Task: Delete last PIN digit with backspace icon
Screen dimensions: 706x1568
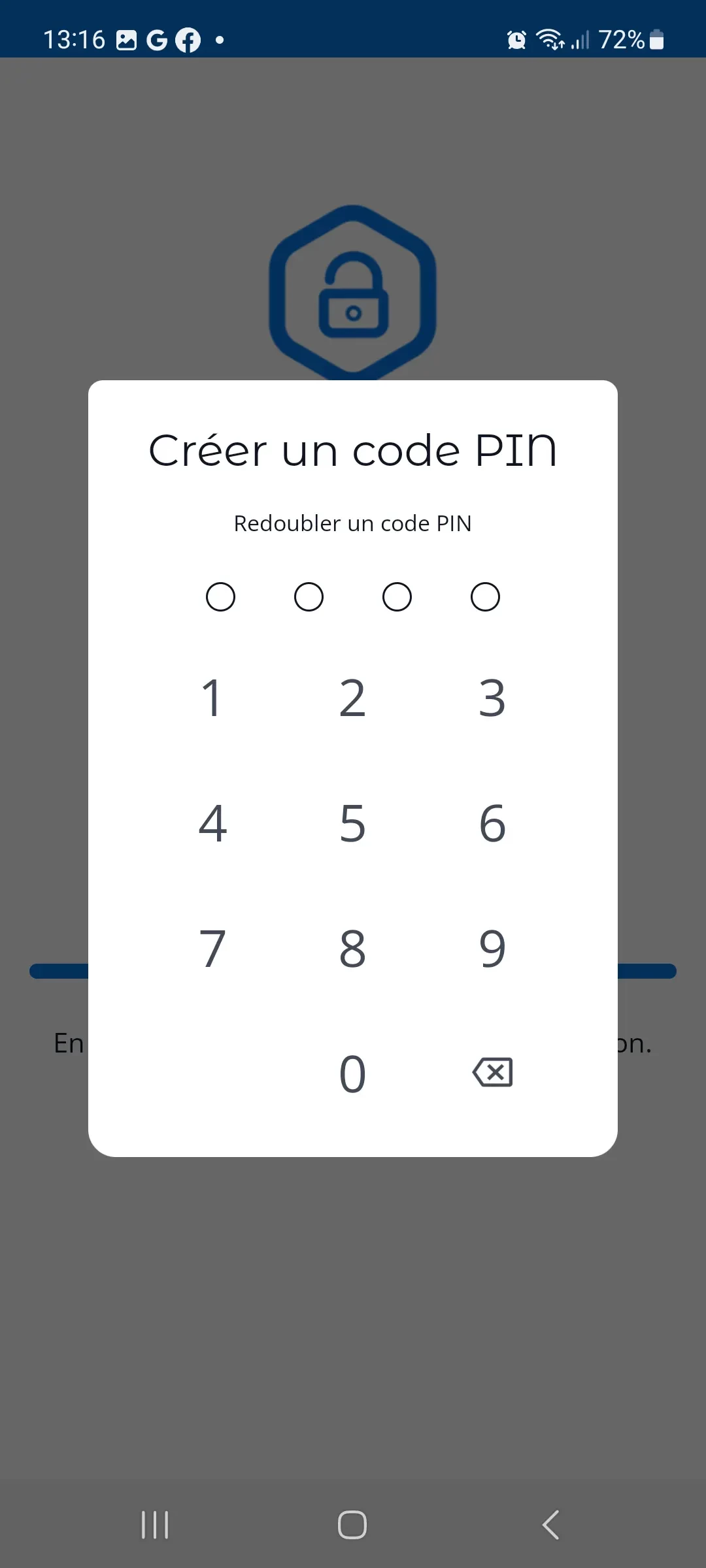Action: point(492,1073)
